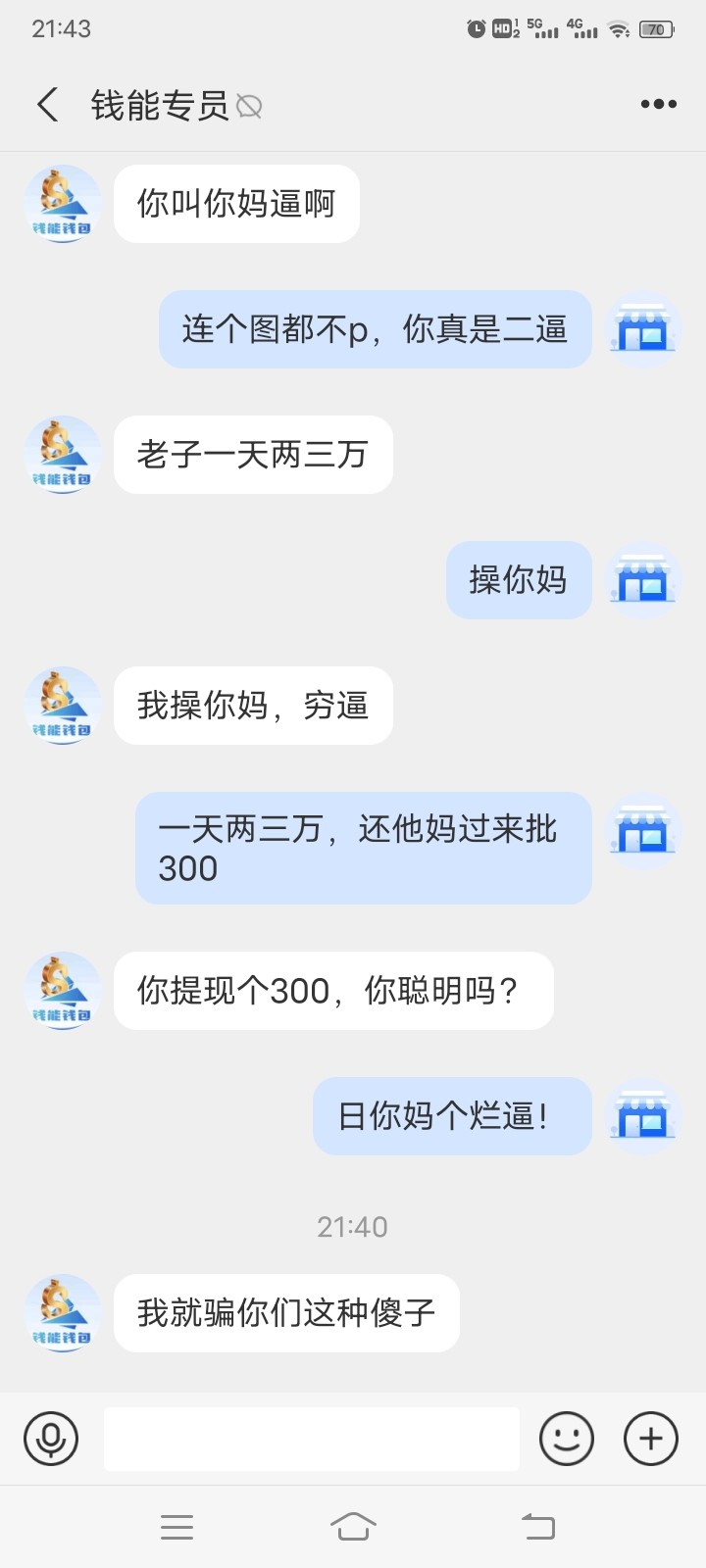Go back from the 钱能专员 chat
Image resolution: width=706 pixels, height=1568 pixels.
tap(47, 104)
